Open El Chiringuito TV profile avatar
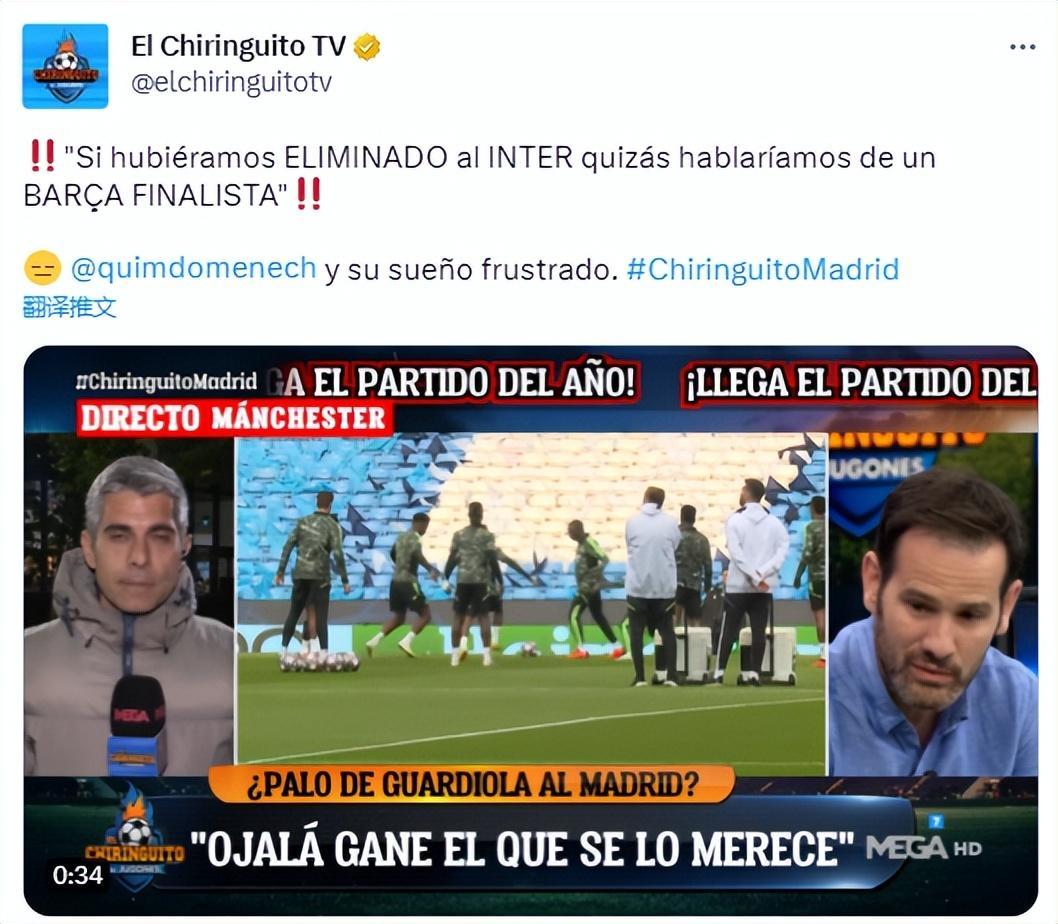This screenshot has height=924, width=1058. pyautogui.click(x=65, y=66)
